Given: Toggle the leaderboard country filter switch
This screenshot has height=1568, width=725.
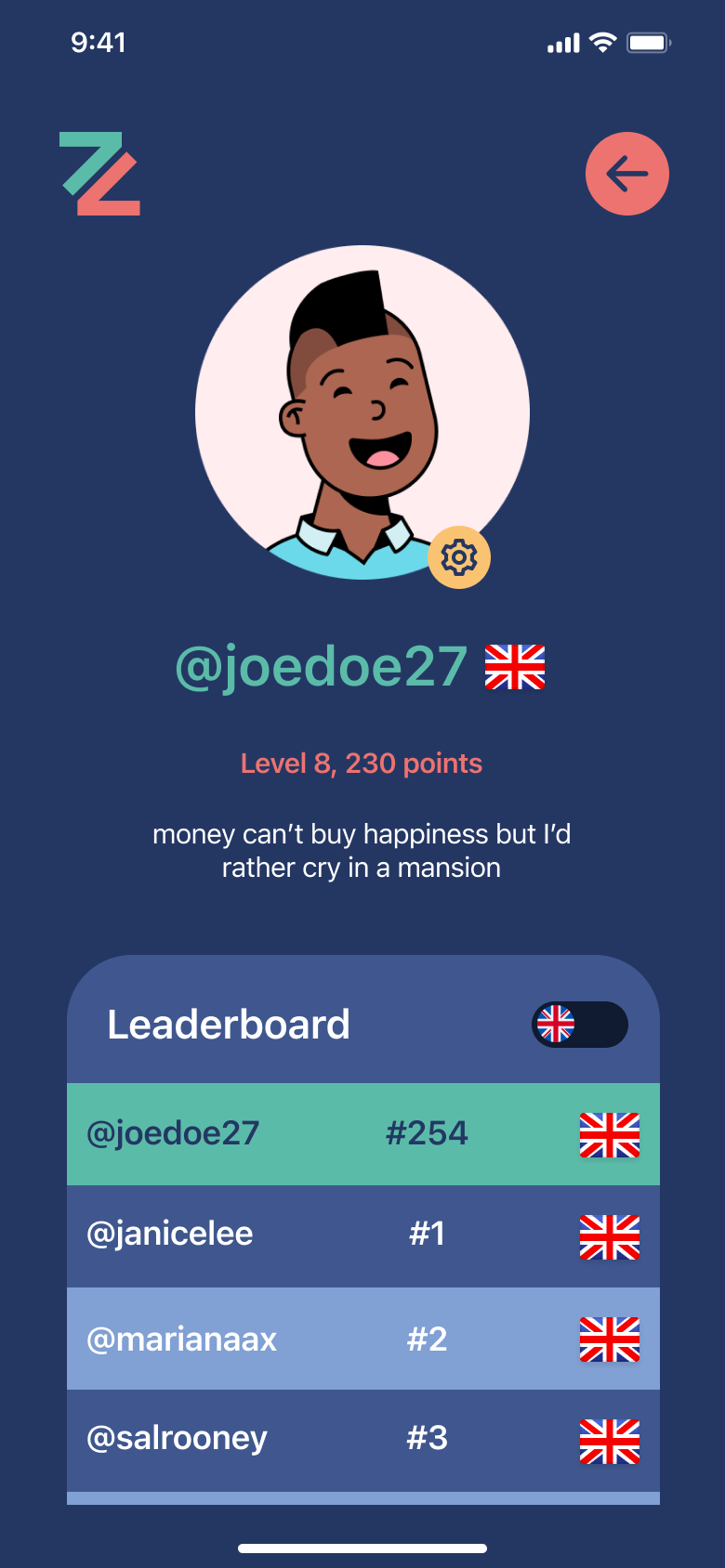Looking at the screenshot, I should tap(579, 1025).
